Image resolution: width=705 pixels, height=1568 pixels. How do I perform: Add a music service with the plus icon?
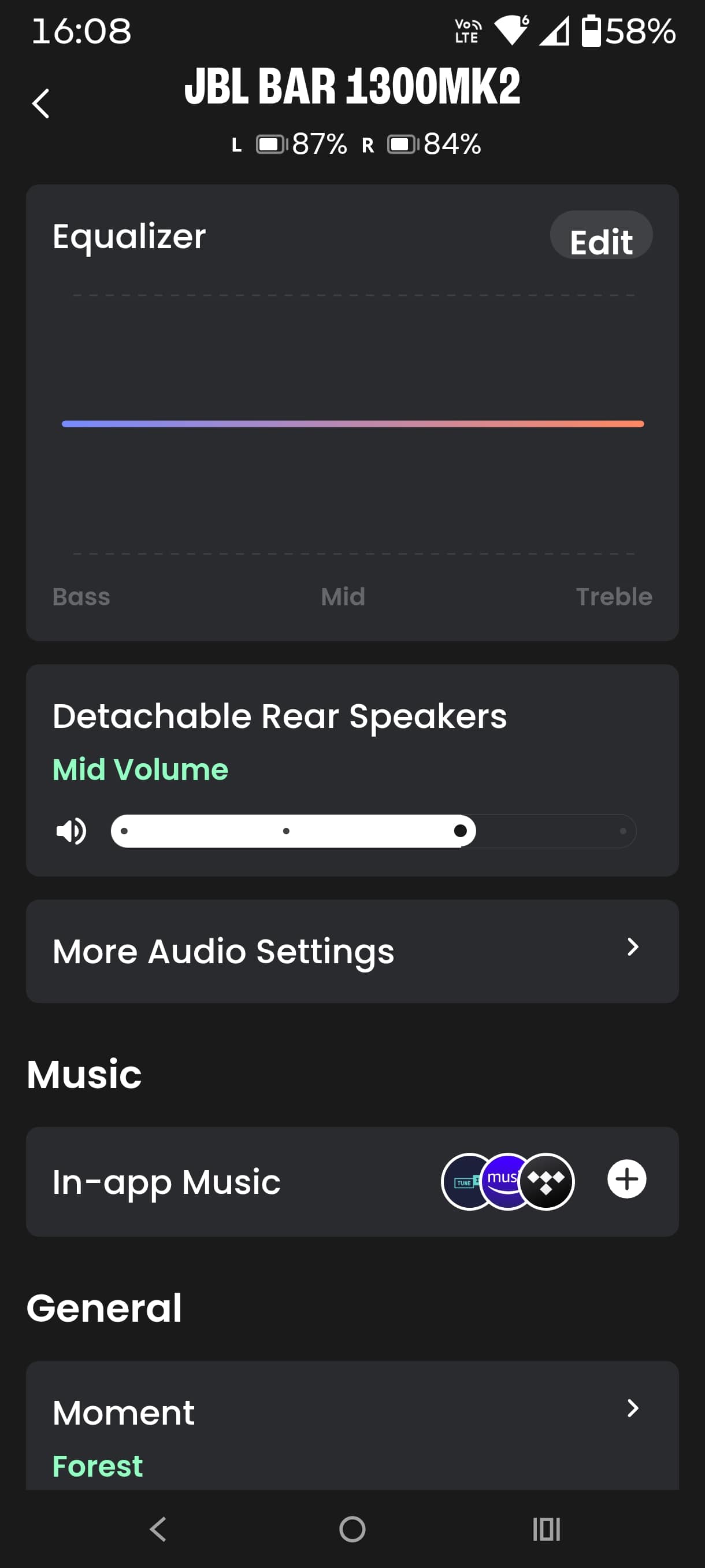tap(626, 1179)
